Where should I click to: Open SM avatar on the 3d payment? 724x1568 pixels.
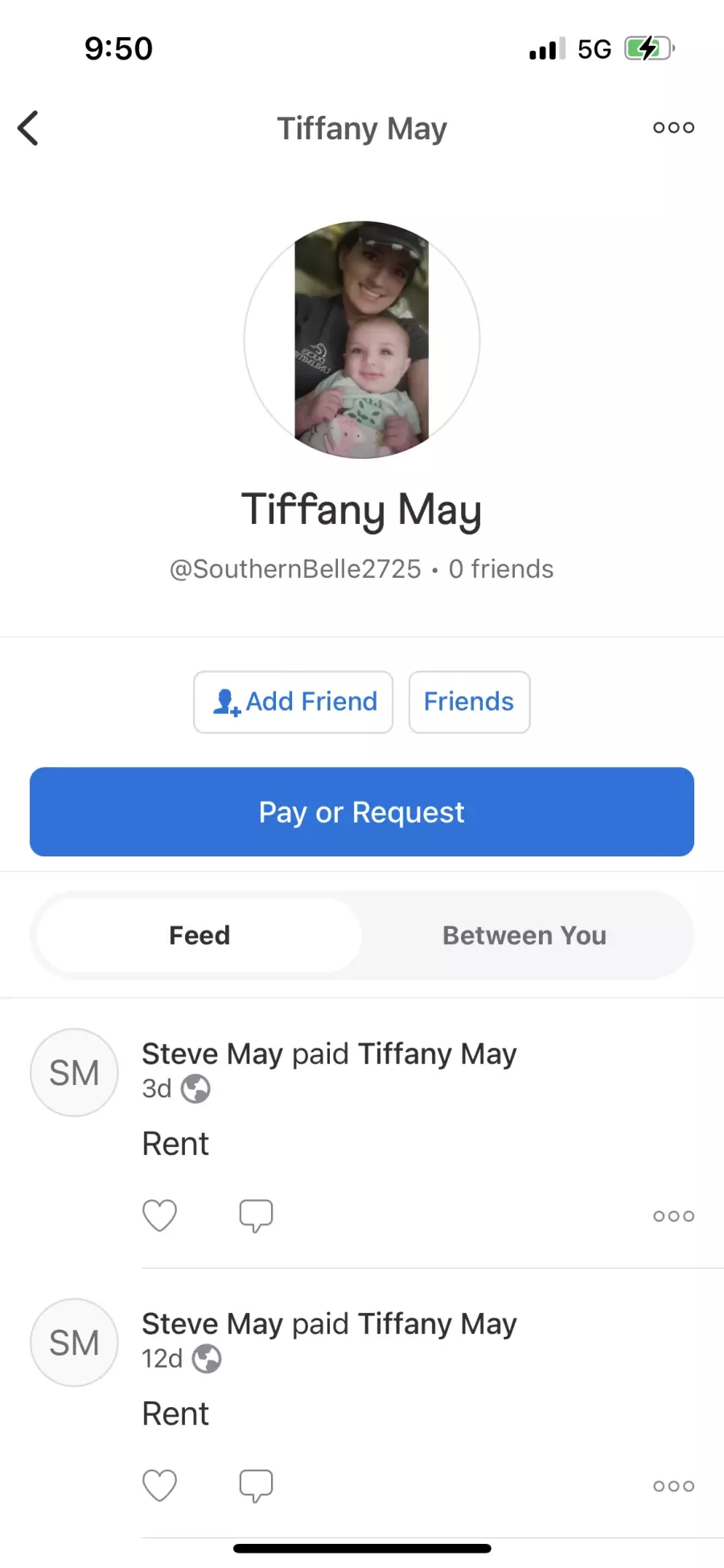pyautogui.click(x=74, y=1072)
